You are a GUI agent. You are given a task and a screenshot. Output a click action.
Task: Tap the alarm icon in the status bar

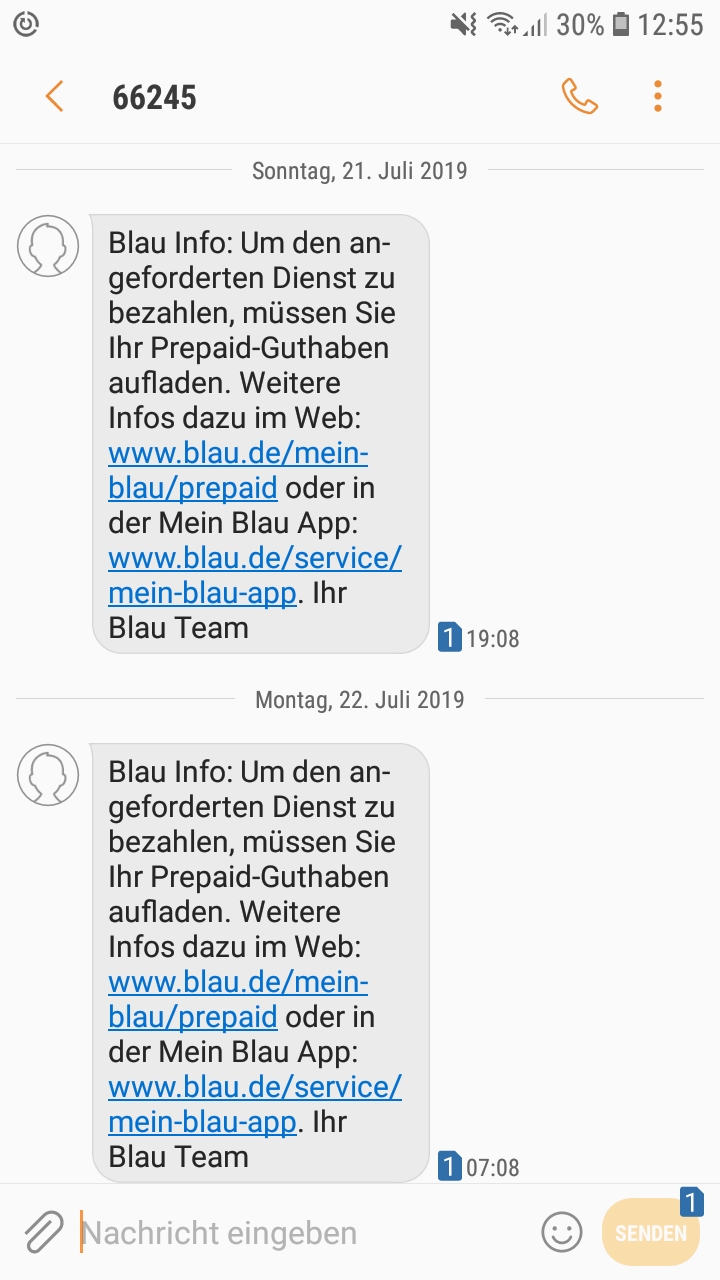pyautogui.click(x=25, y=22)
